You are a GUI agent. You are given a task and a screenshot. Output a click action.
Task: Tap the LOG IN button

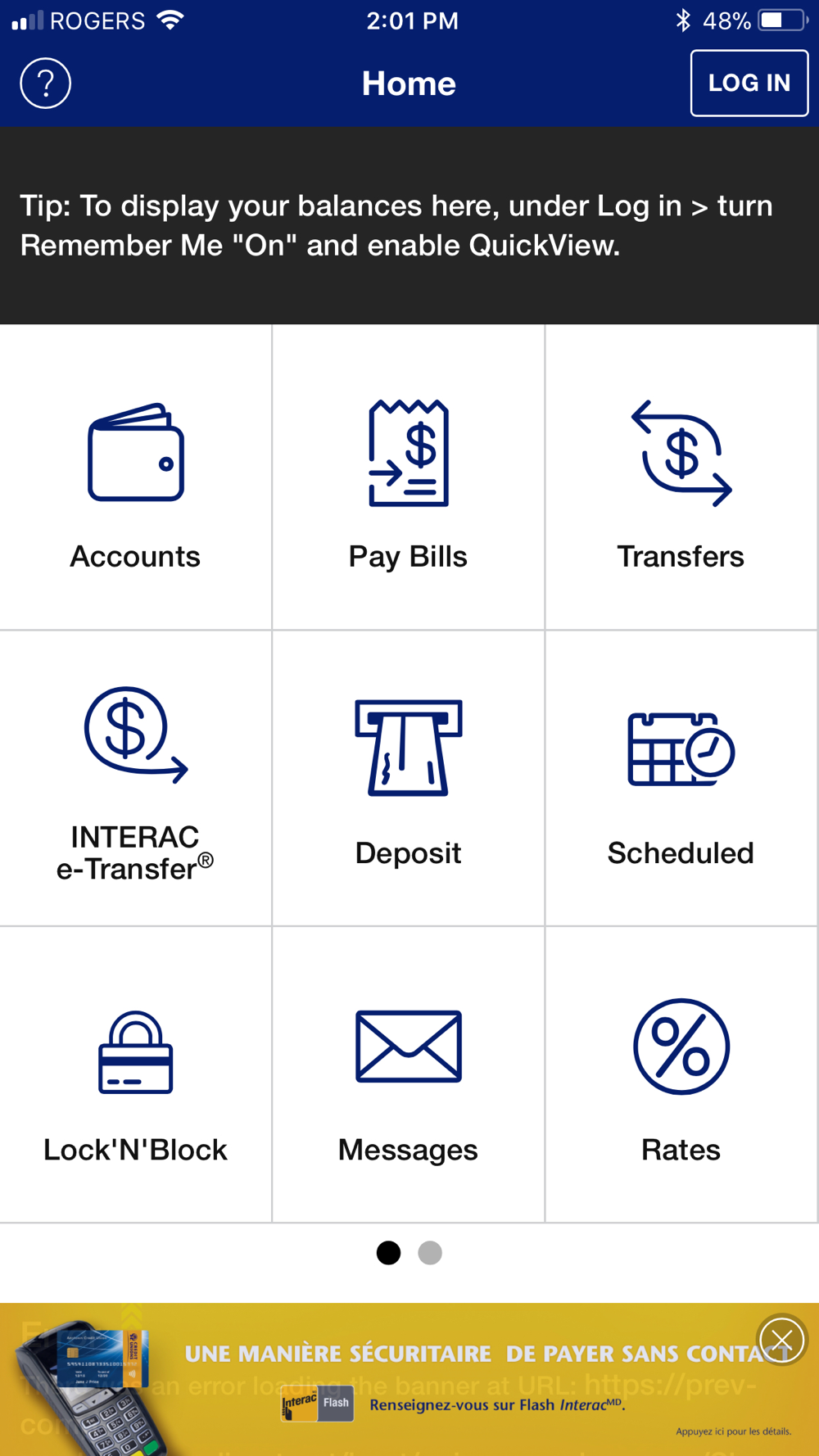click(749, 83)
